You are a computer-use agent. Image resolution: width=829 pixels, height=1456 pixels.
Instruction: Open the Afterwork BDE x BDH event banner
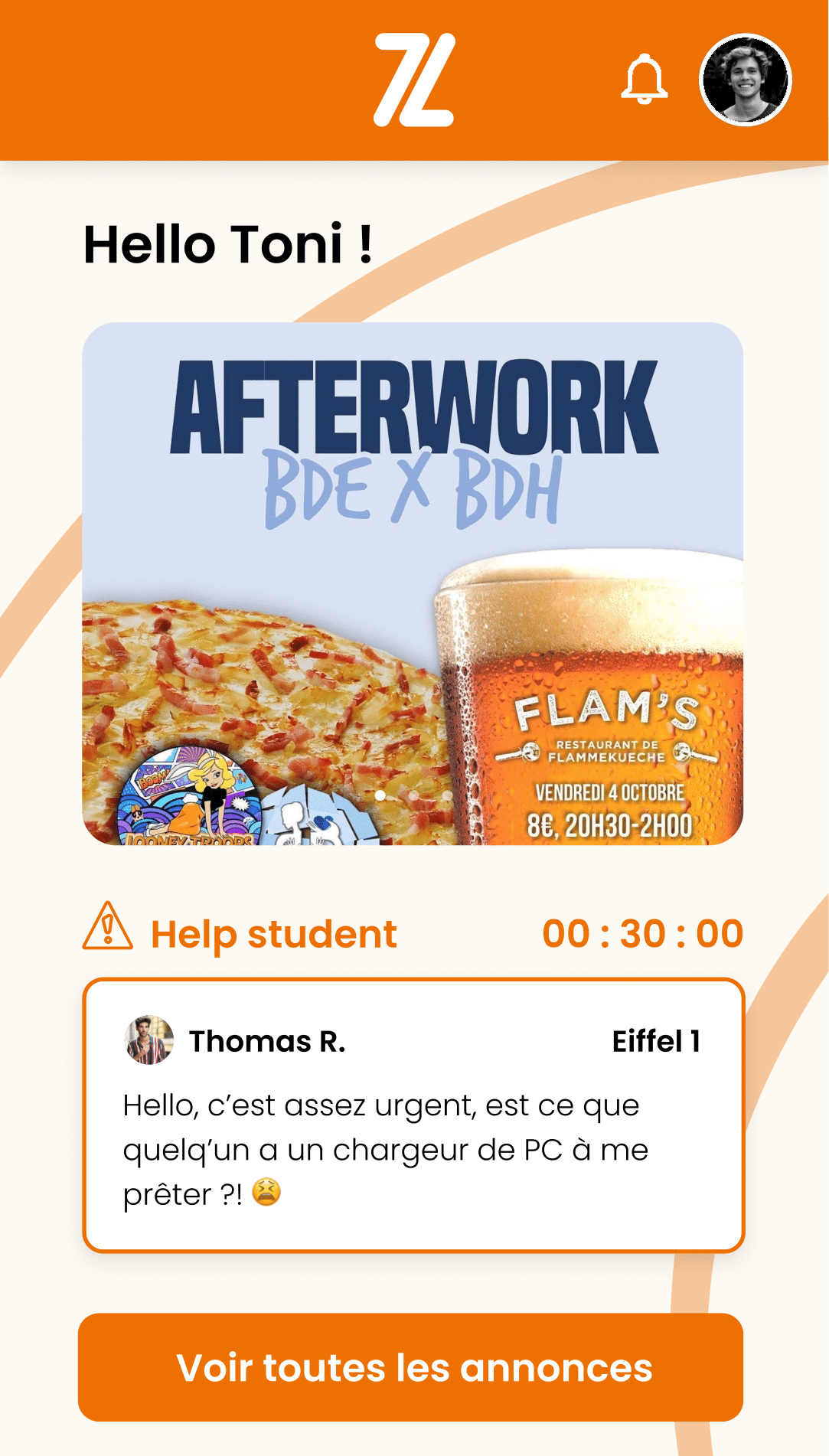[x=413, y=582]
